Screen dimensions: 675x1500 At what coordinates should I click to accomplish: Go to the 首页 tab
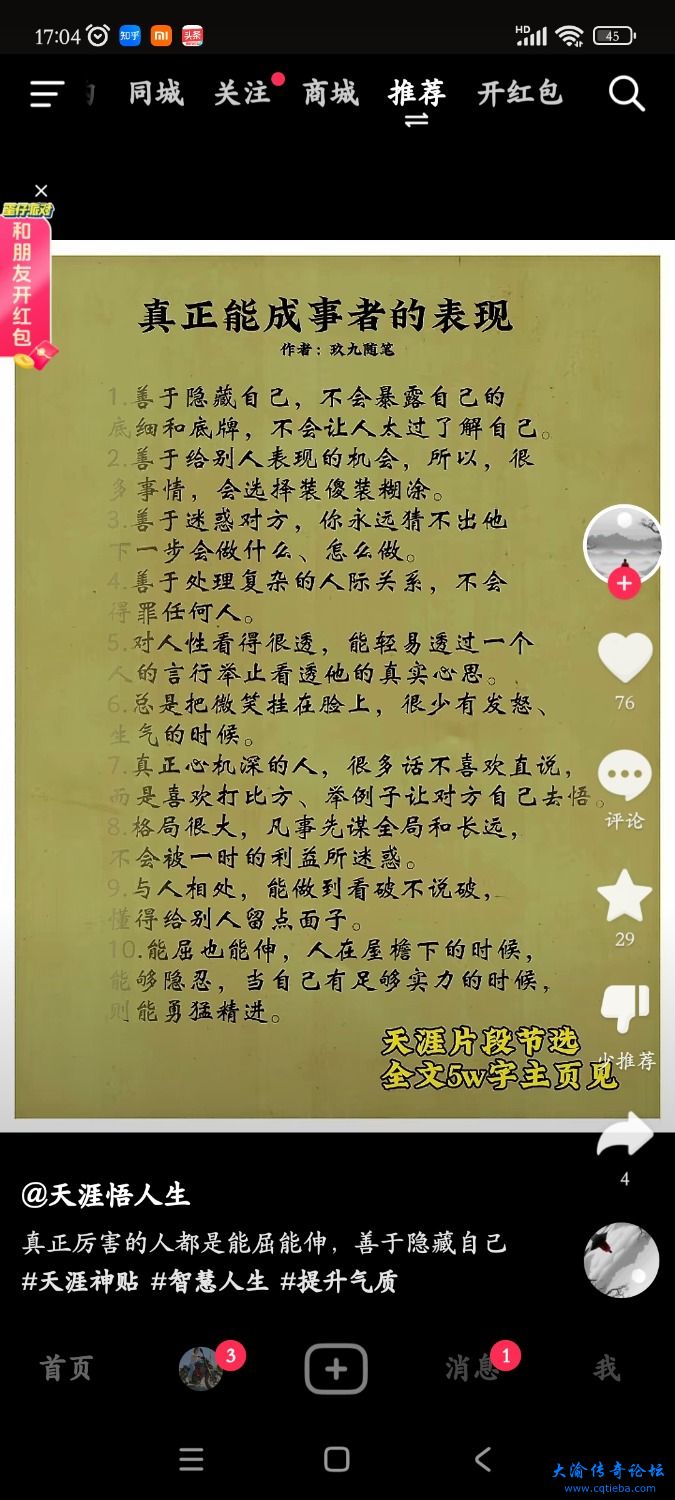point(66,1368)
